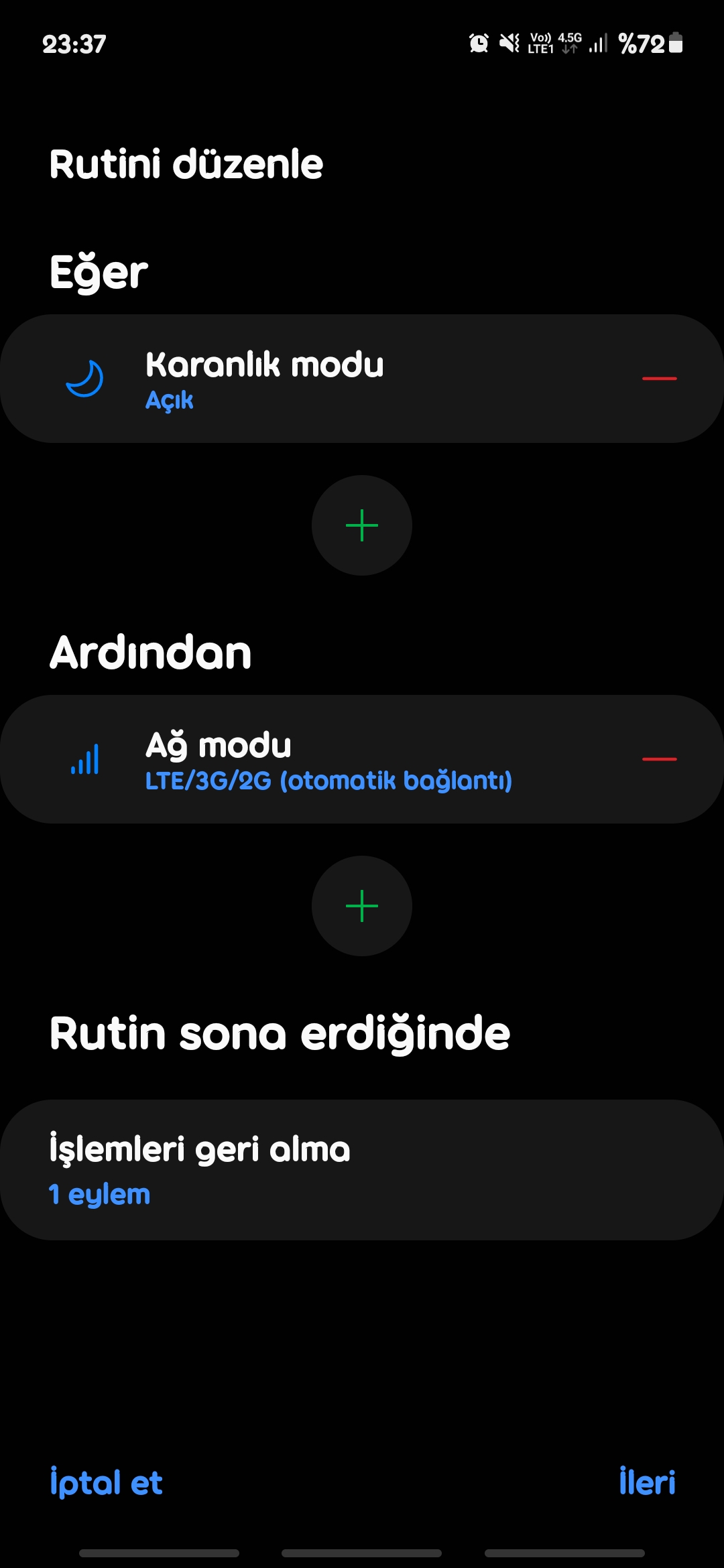Viewport: 724px width, 1568px height.
Task: Remove the Ağ modu action
Action: point(660,759)
